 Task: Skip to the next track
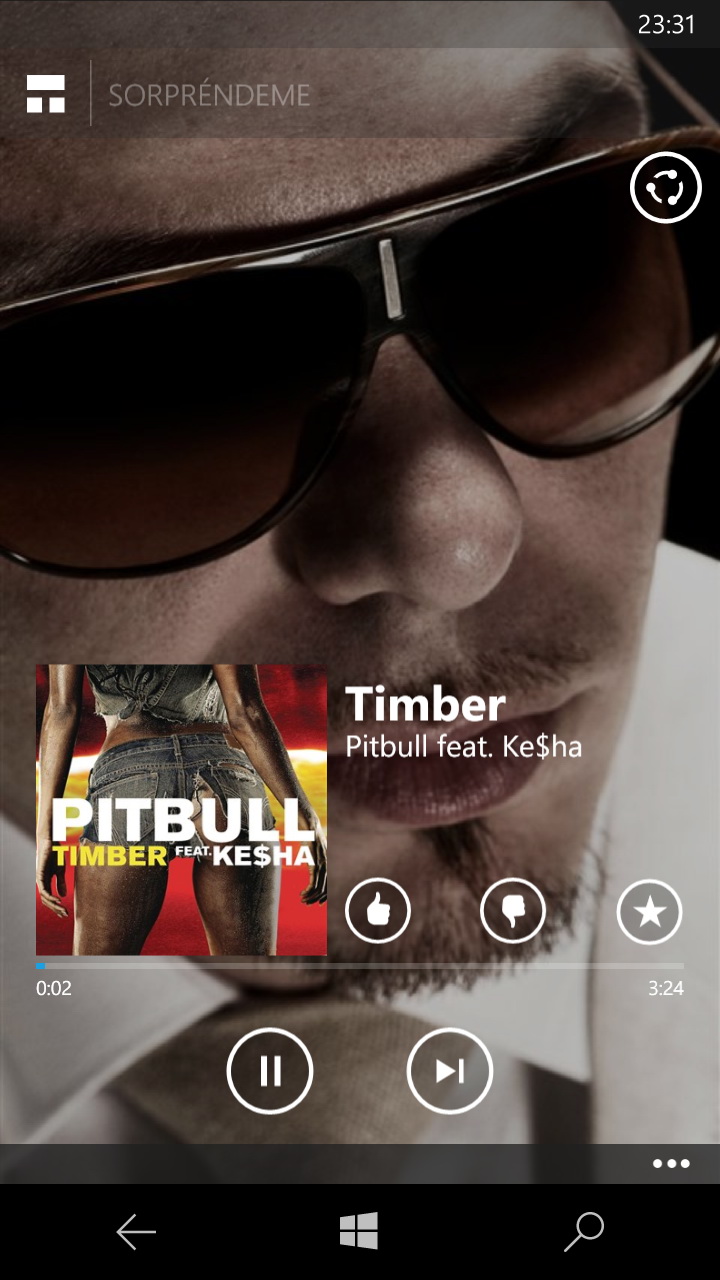tap(450, 1071)
